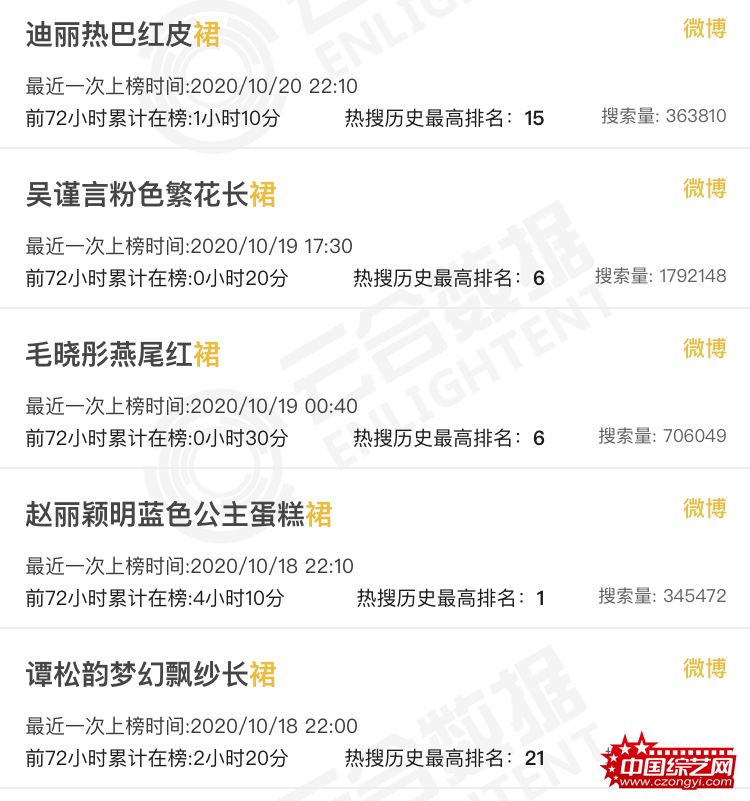Open the 迪丽热巴红皮裙 hot search entry
Image resolution: width=750 pixels, height=801 pixels.
[122, 35]
